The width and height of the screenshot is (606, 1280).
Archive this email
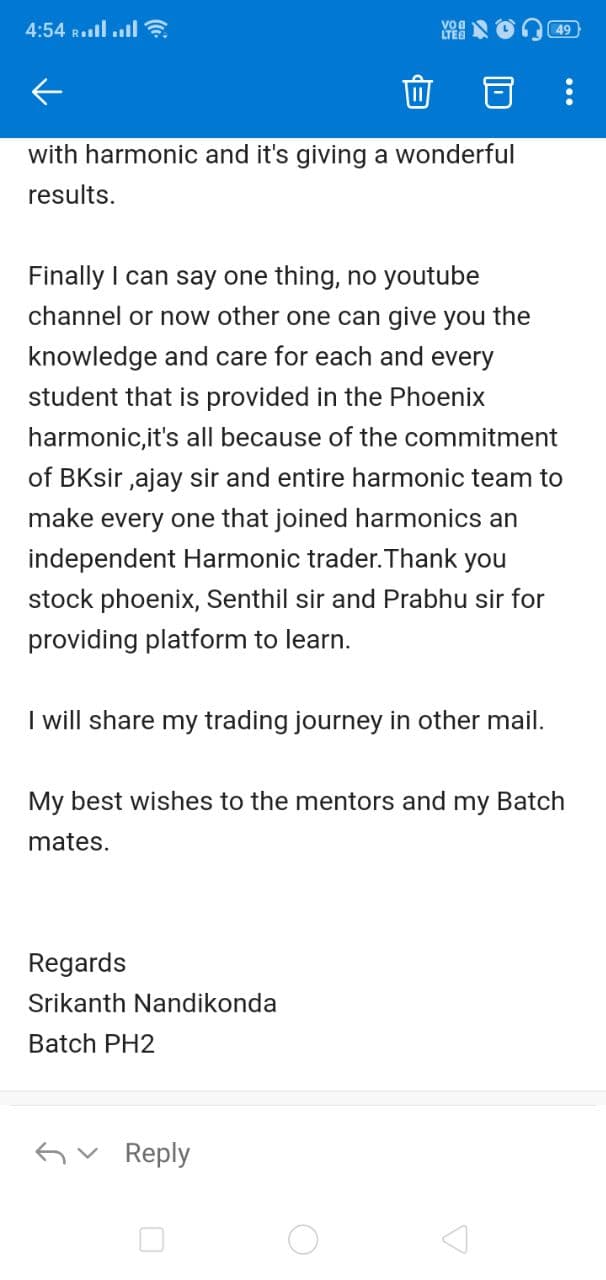(x=498, y=92)
